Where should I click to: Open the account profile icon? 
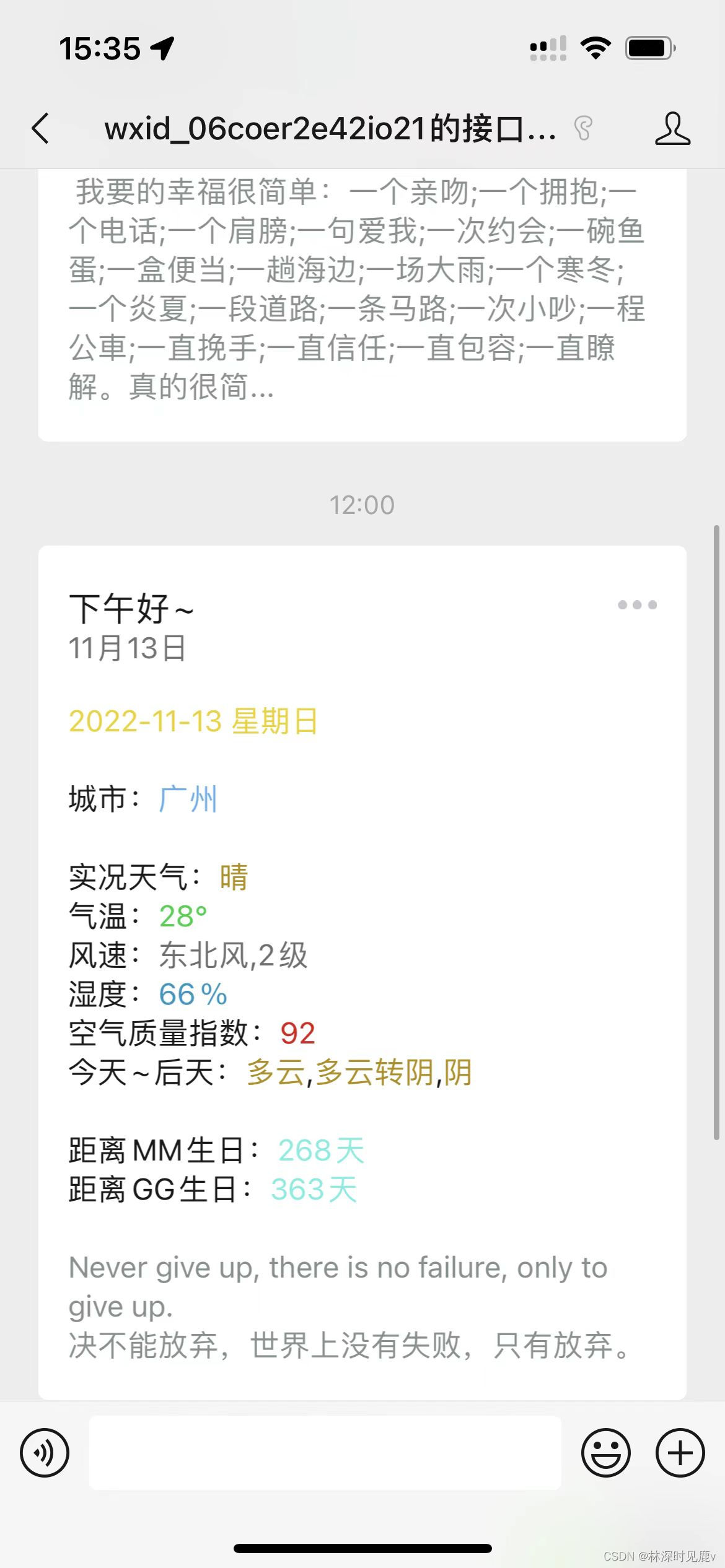[672, 129]
